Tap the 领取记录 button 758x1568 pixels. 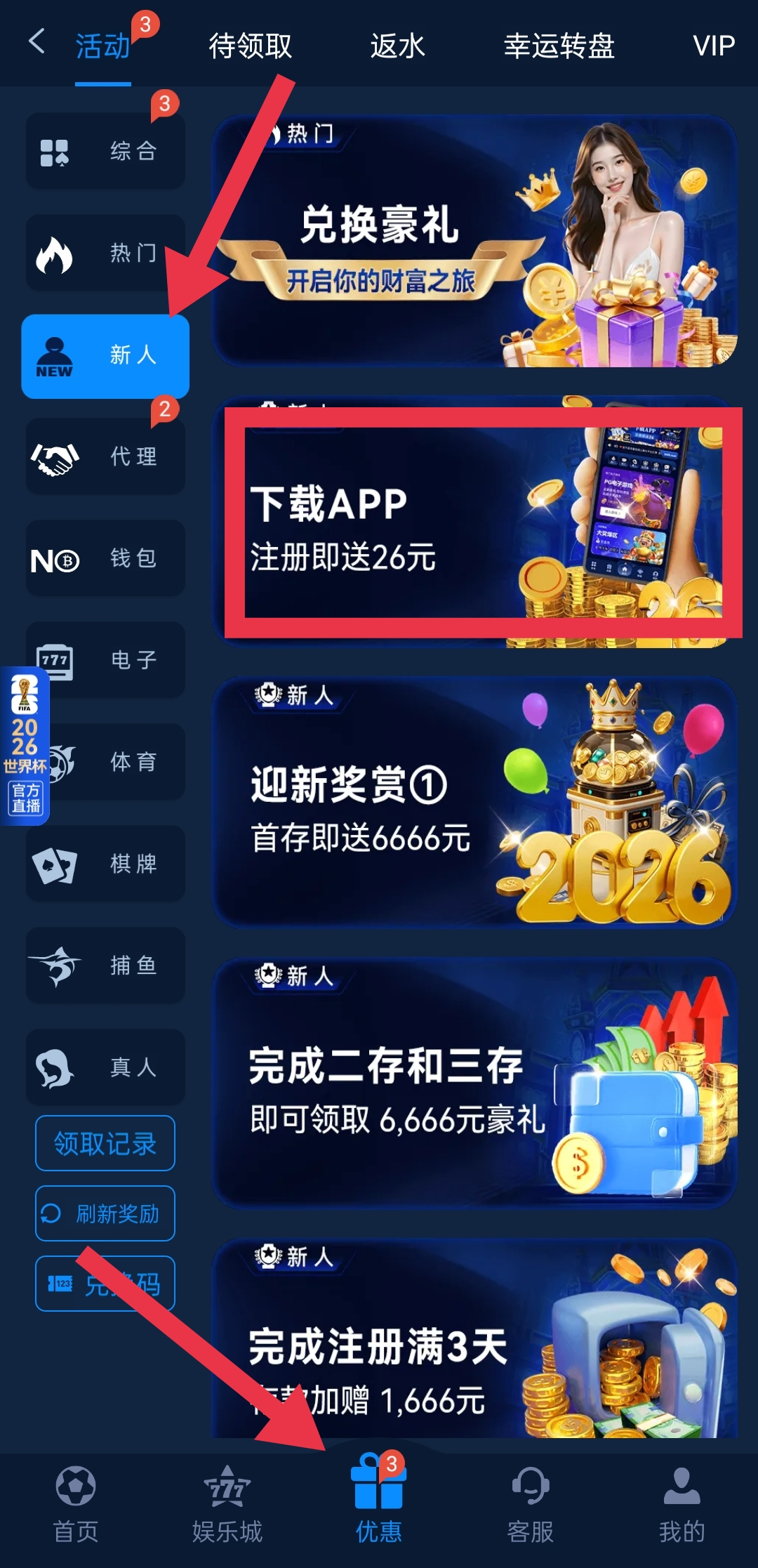[105, 1143]
